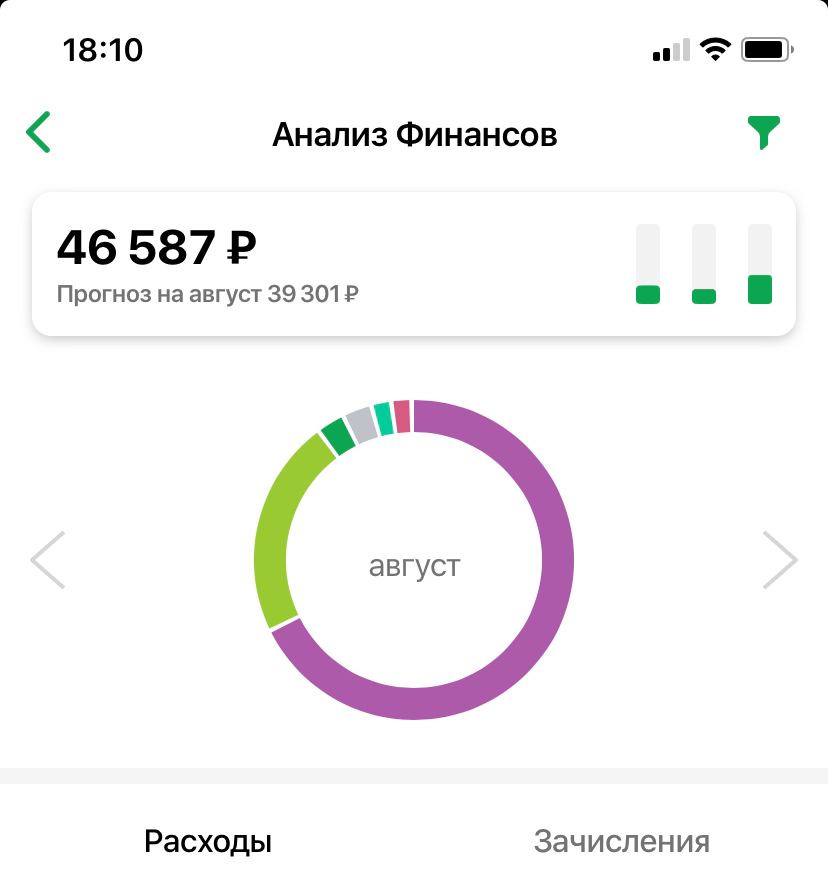Switch to the Зачисления tab
The image size is (828, 887).
point(621,841)
